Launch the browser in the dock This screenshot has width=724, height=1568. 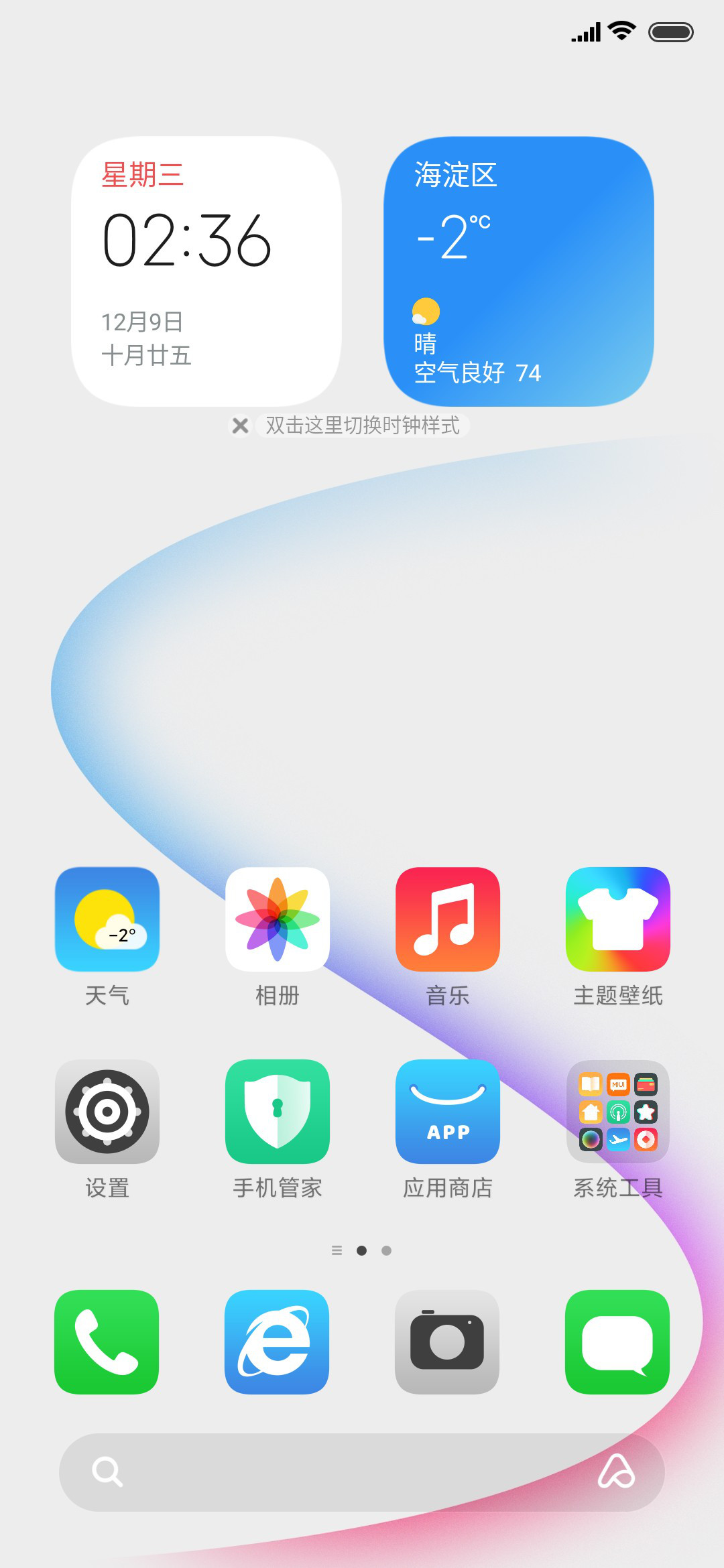[x=277, y=1342]
